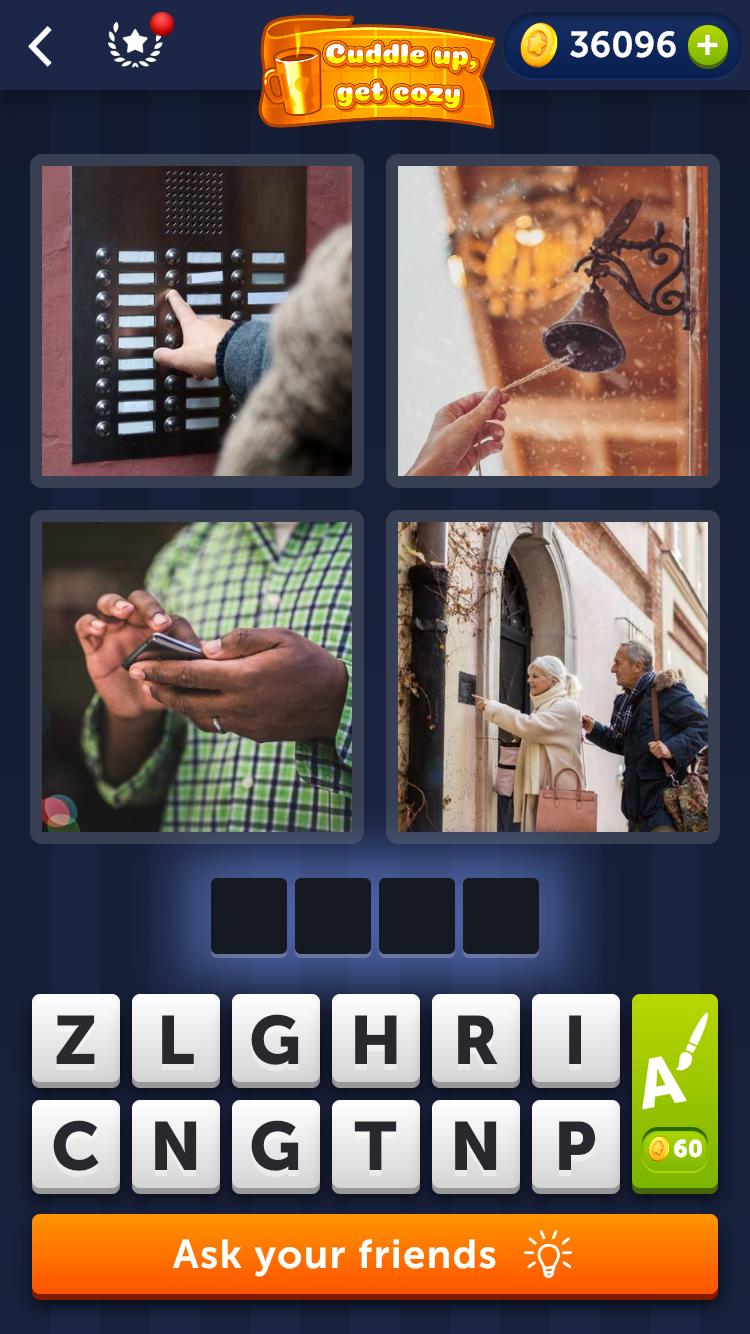Pick the letter T tile
The width and height of the screenshot is (750, 1334).
tap(375, 1146)
